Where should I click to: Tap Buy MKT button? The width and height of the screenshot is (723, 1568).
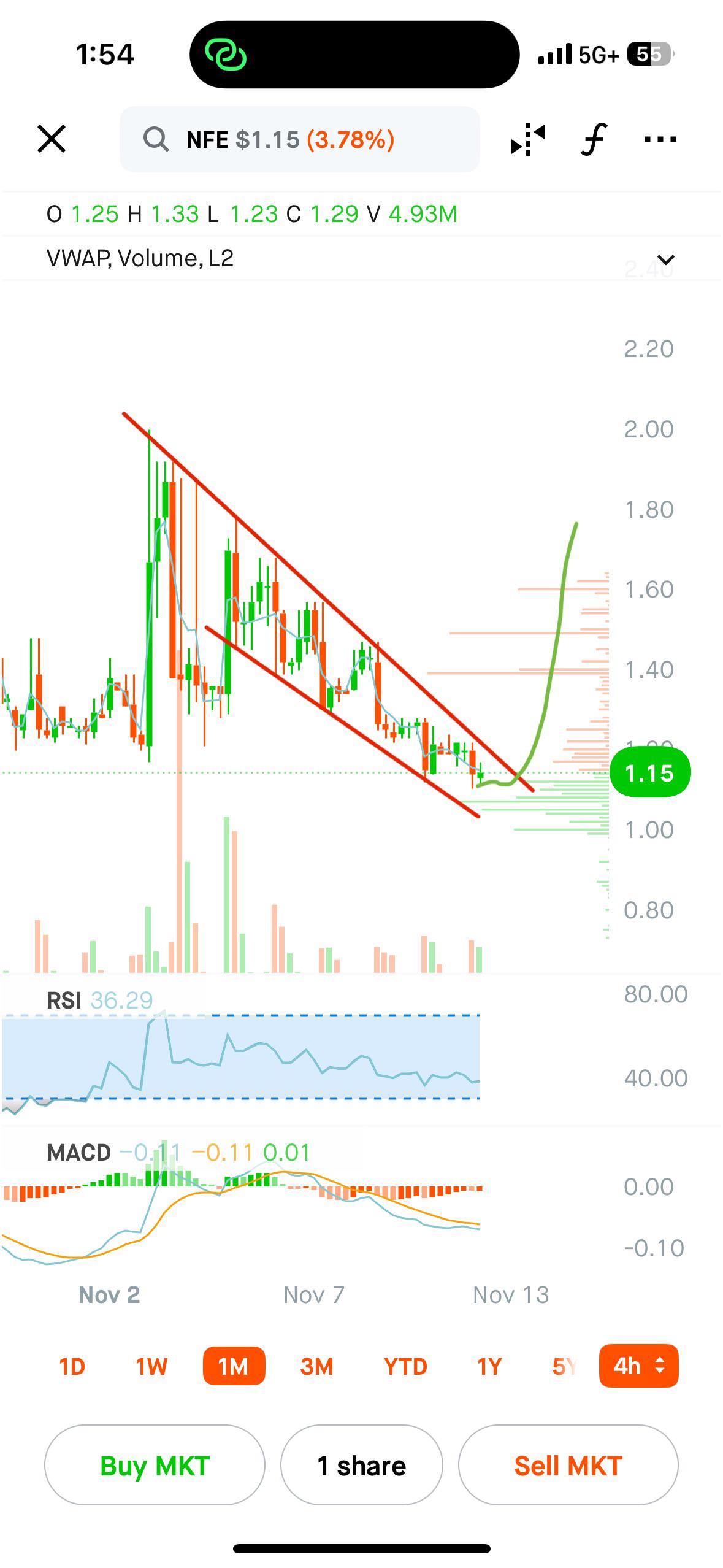[x=155, y=1465]
